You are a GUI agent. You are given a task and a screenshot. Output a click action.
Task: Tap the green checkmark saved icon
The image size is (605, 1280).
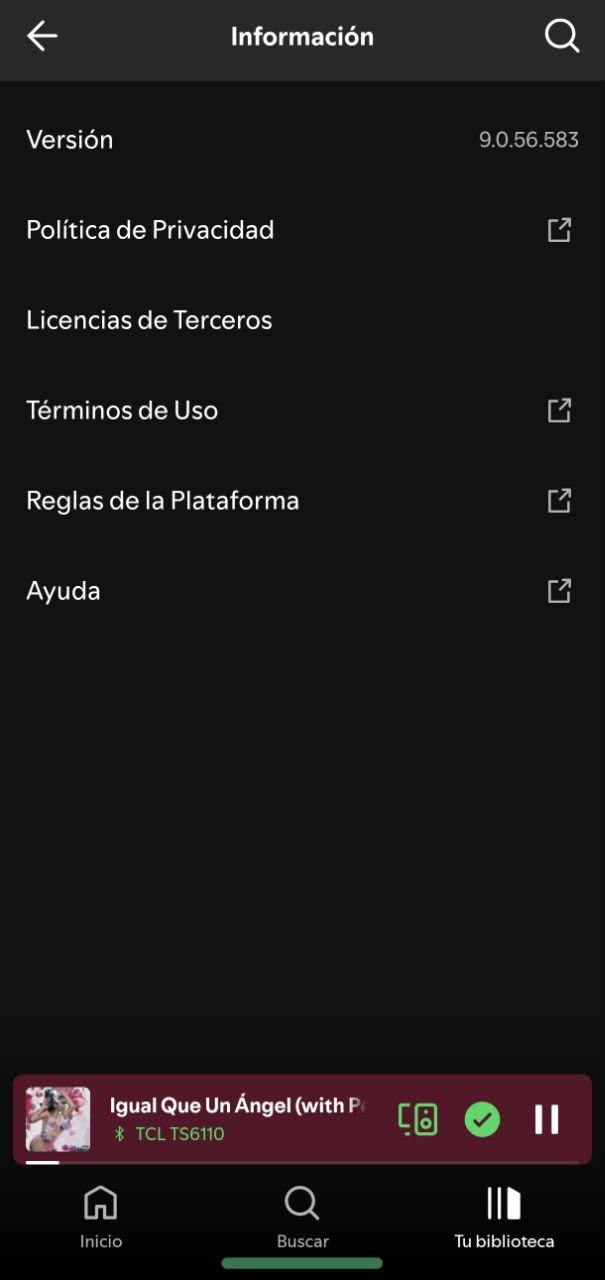(482, 1119)
